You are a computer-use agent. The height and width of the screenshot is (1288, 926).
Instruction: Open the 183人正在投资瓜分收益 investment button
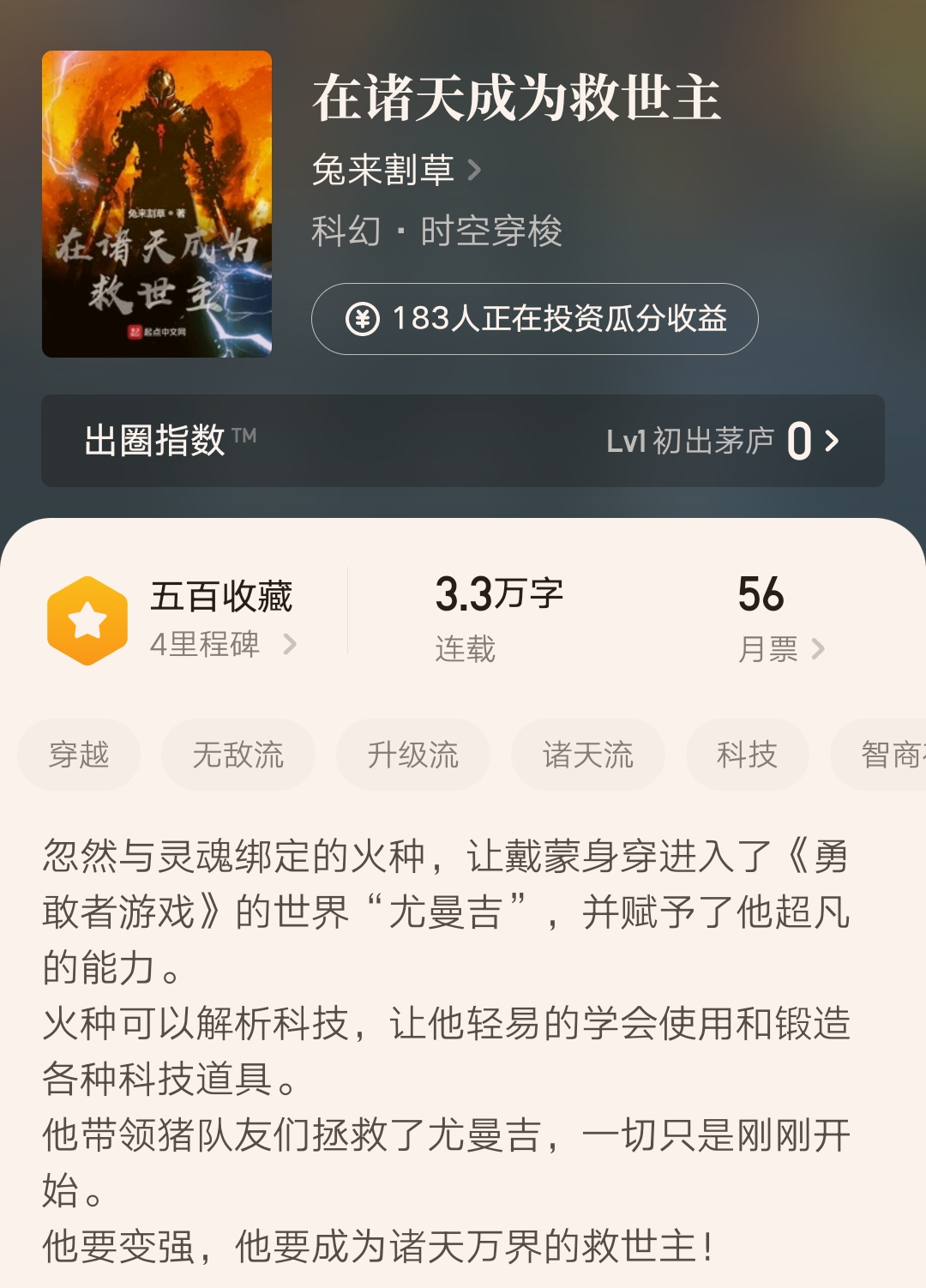536,319
